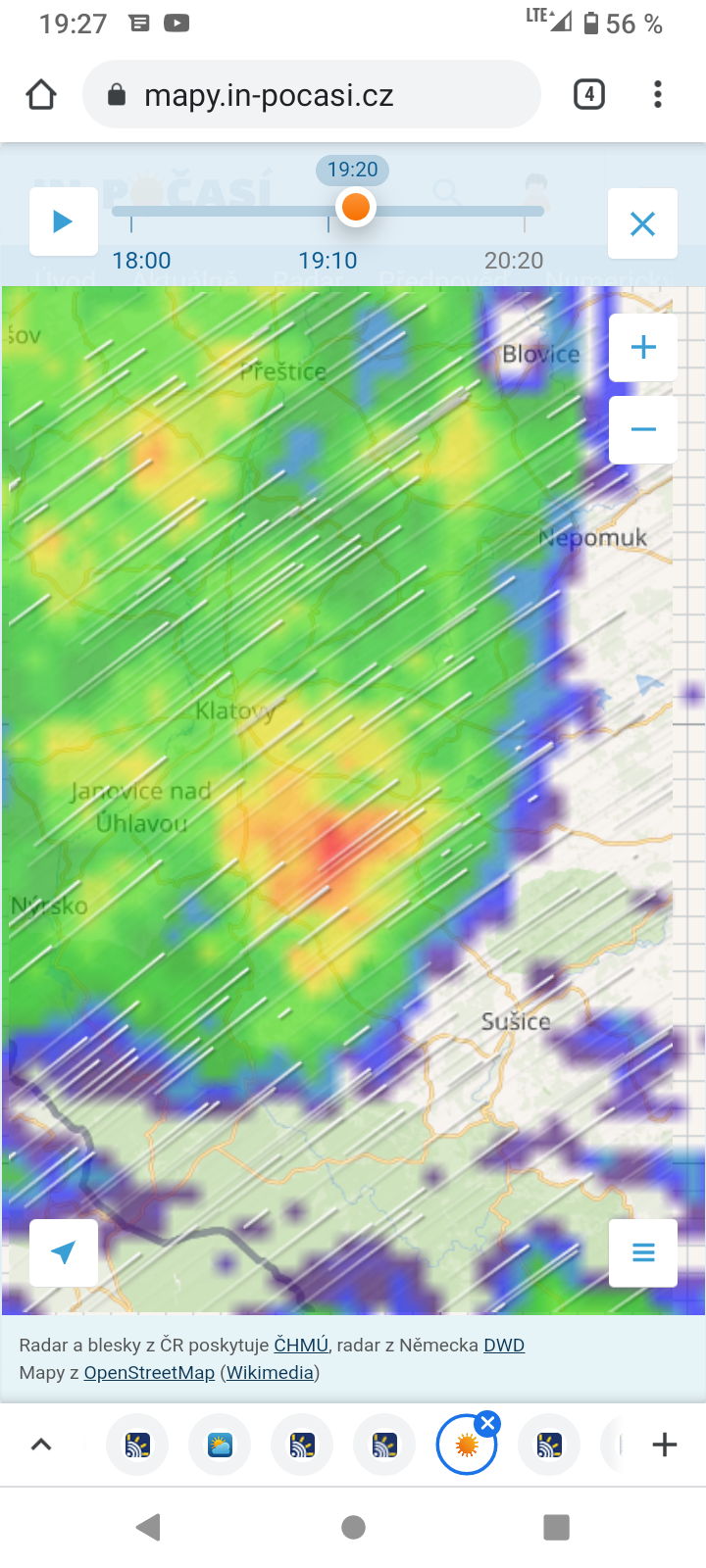Tap the 19:20 timeline slider handle
The height and width of the screenshot is (1568, 706).
point(355,208)
